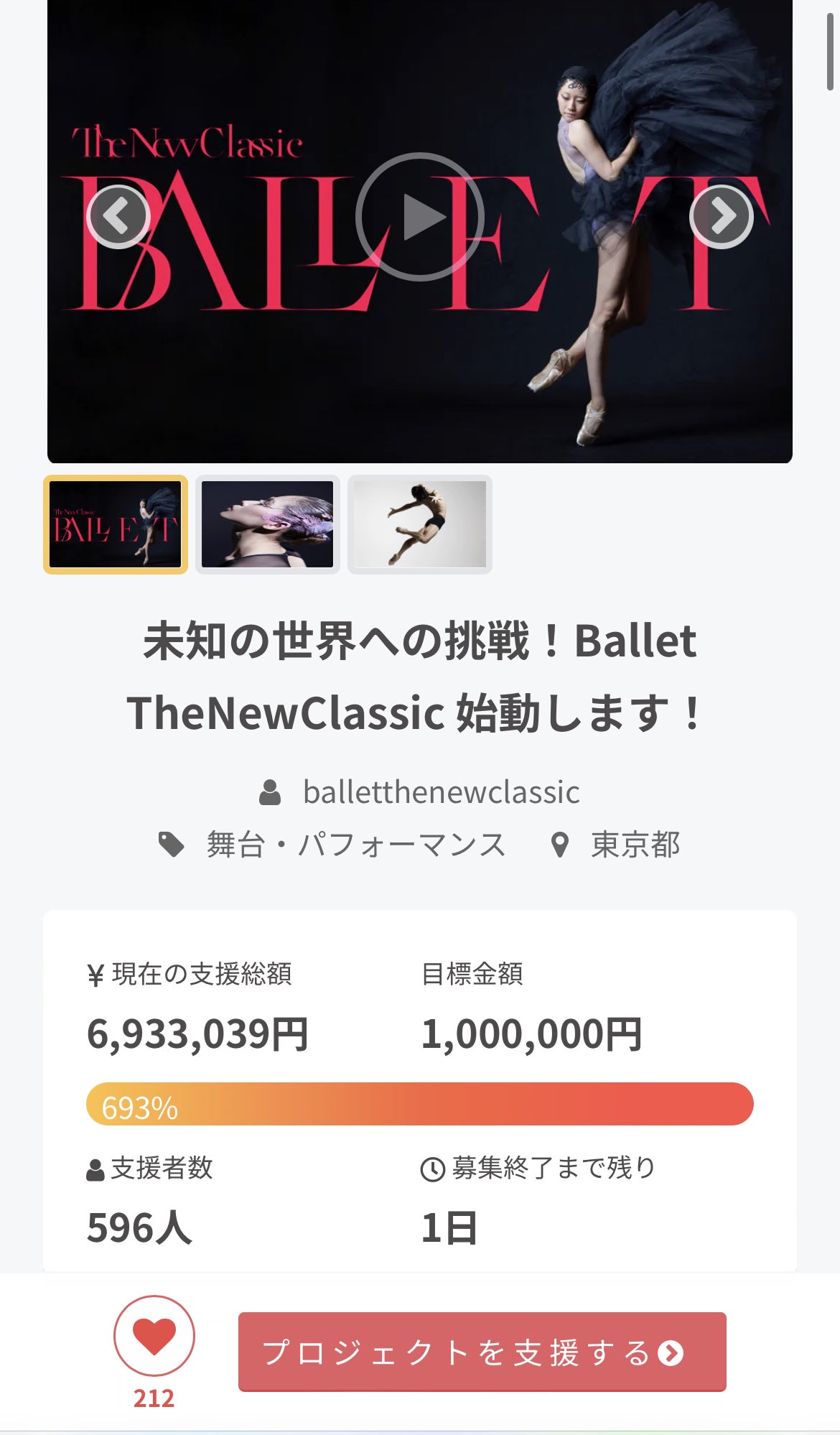
Task: Open the 舞台・パフォーマンス category tag
Action: (355, 845)
